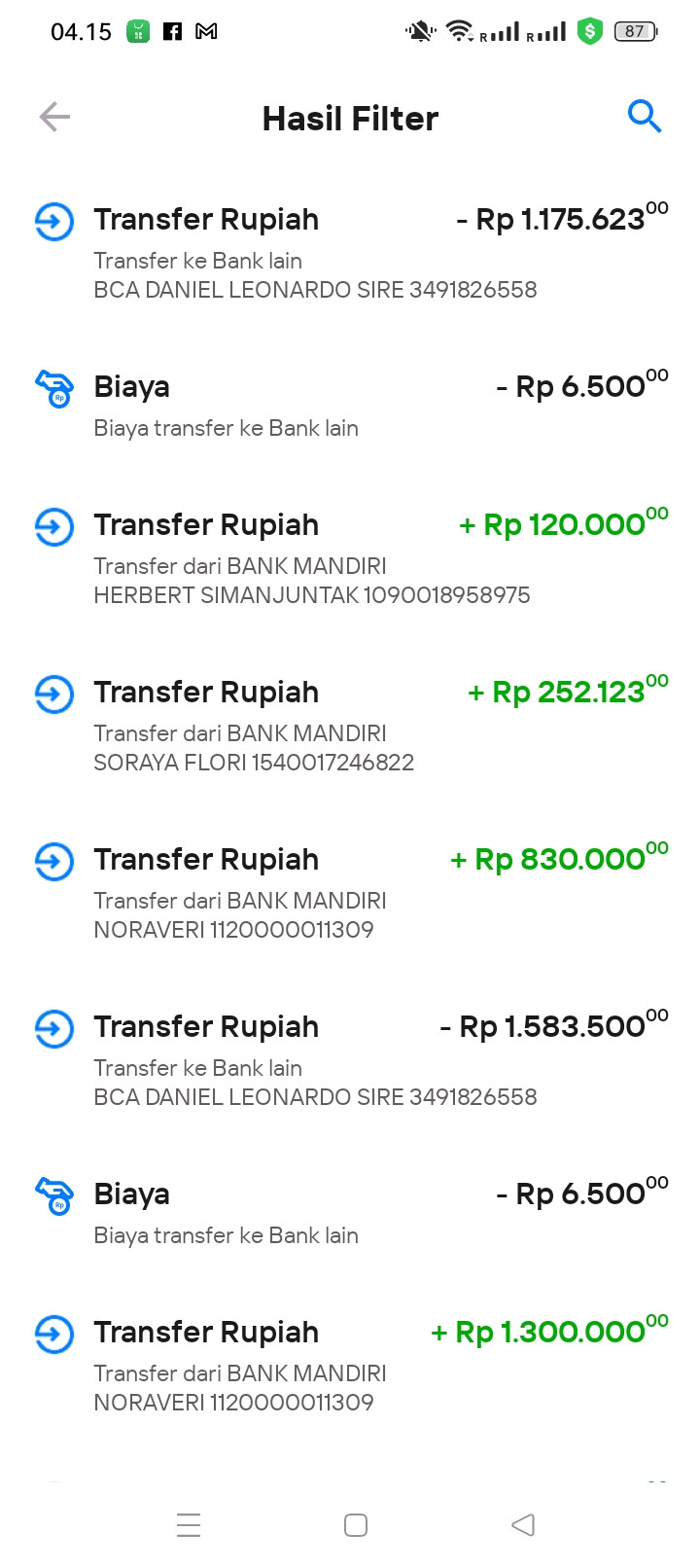Open recent apps from navigation bar
The image size is (700, 1568).
tap(189, 1524)
